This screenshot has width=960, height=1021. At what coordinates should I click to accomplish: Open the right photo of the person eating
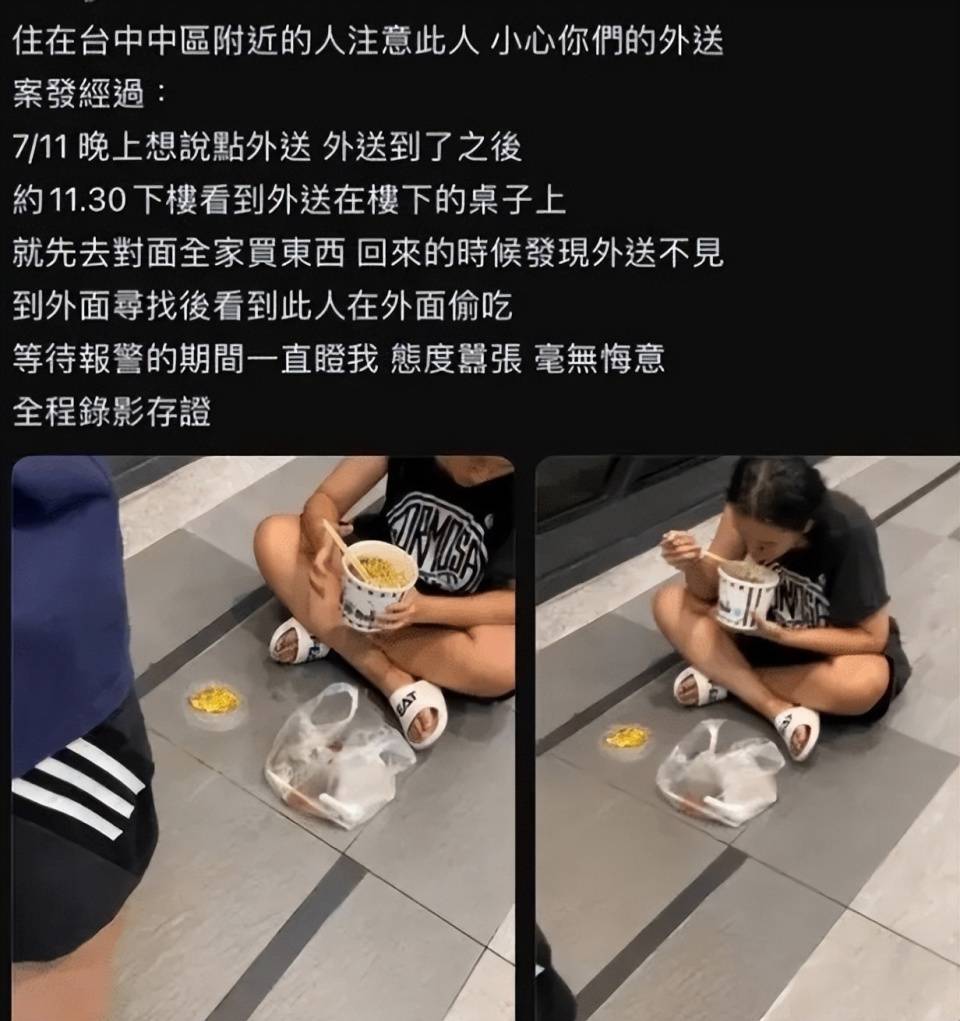[747, 738]
